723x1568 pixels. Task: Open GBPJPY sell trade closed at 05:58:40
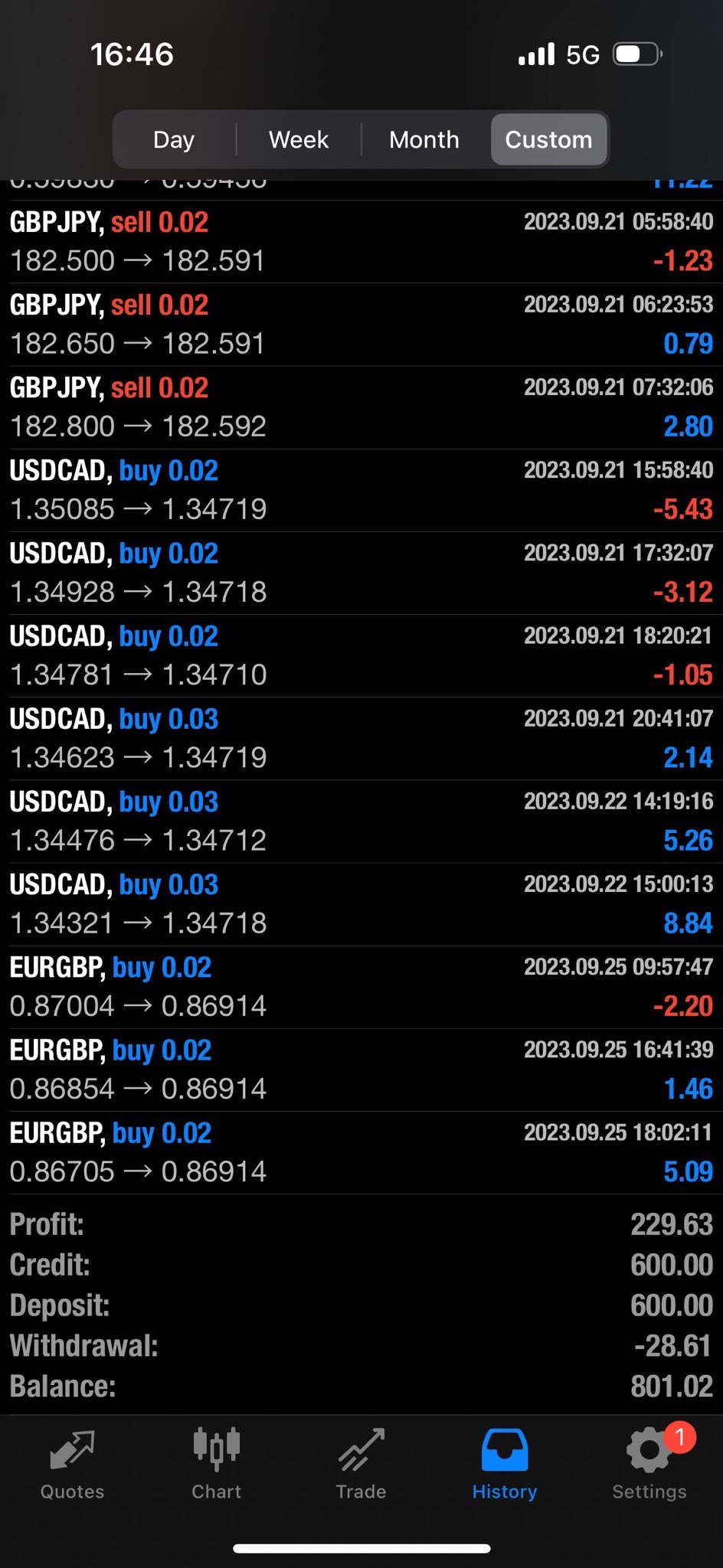tap(361, 242)
